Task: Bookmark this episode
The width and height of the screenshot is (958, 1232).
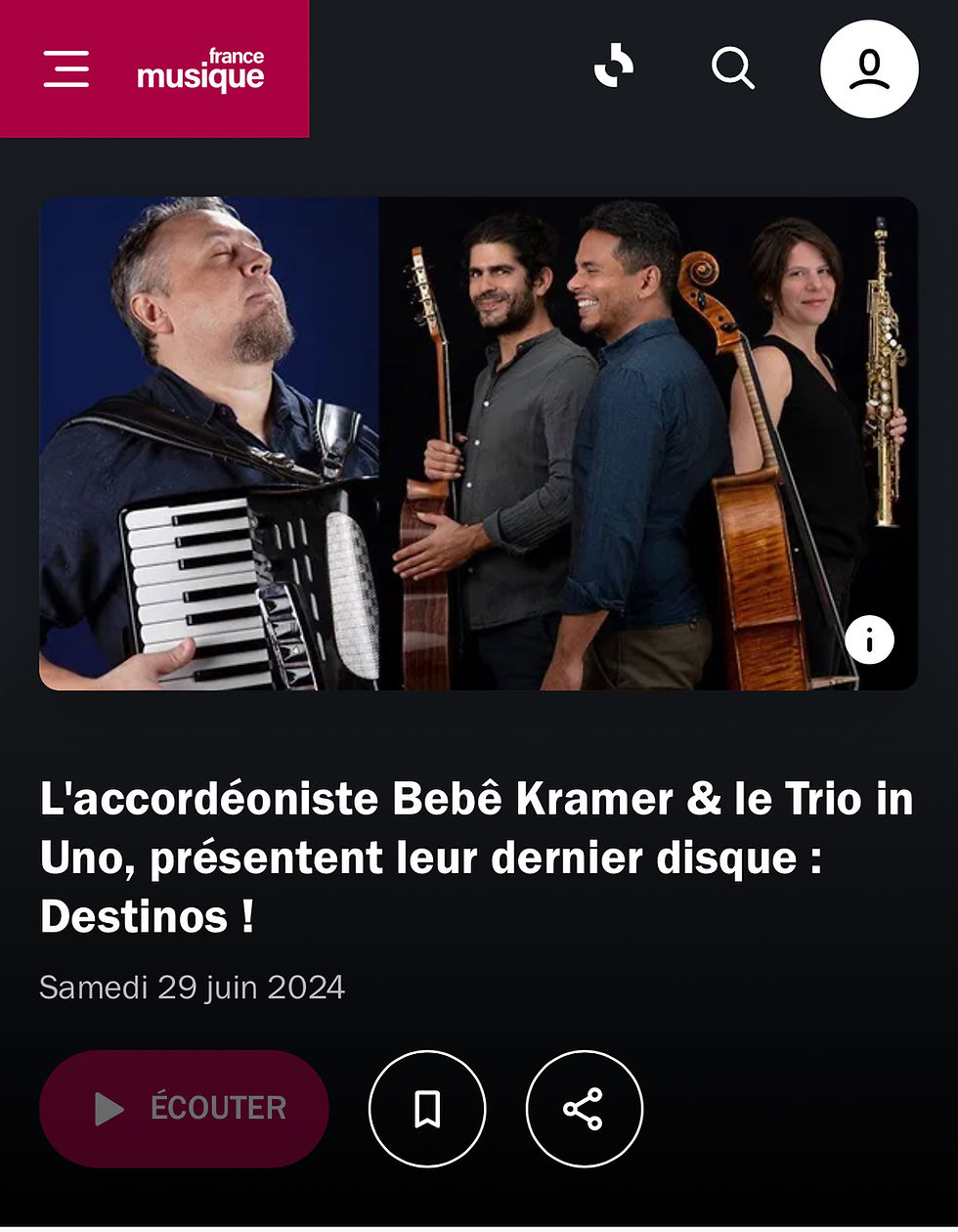Action: tap(427, 1109)
